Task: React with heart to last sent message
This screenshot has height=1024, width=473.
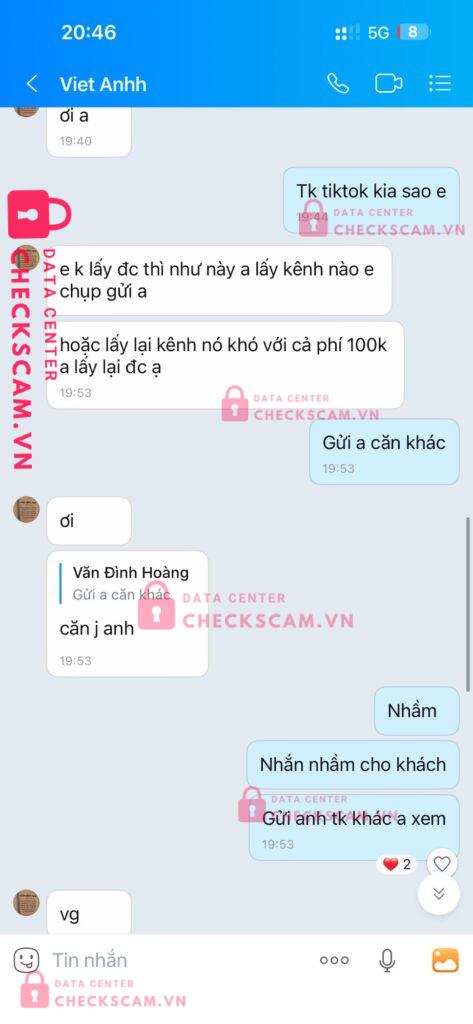Action: pyautogui.click(x=442, y=864)
